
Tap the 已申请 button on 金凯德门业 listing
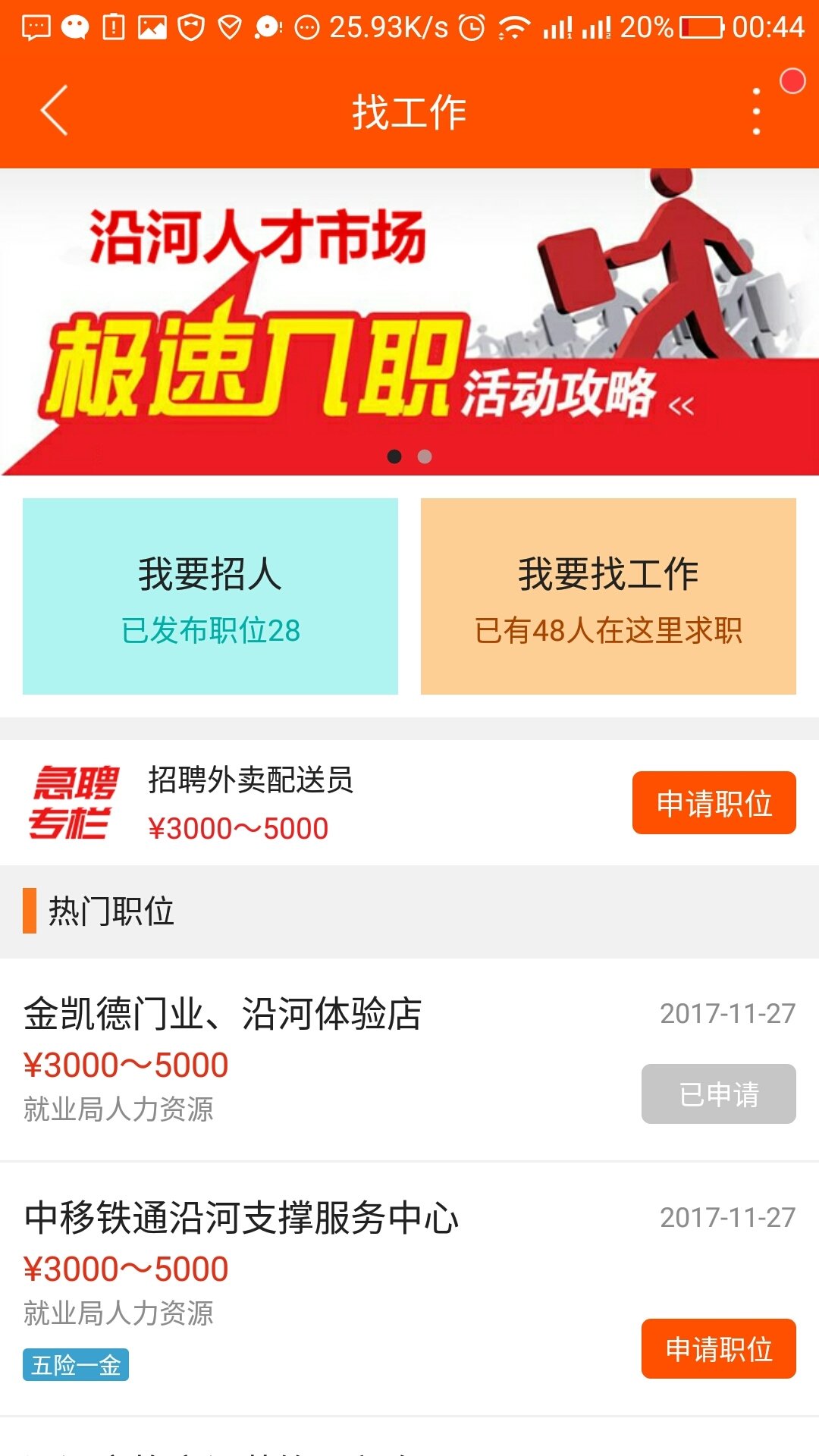coord(718,1092)
